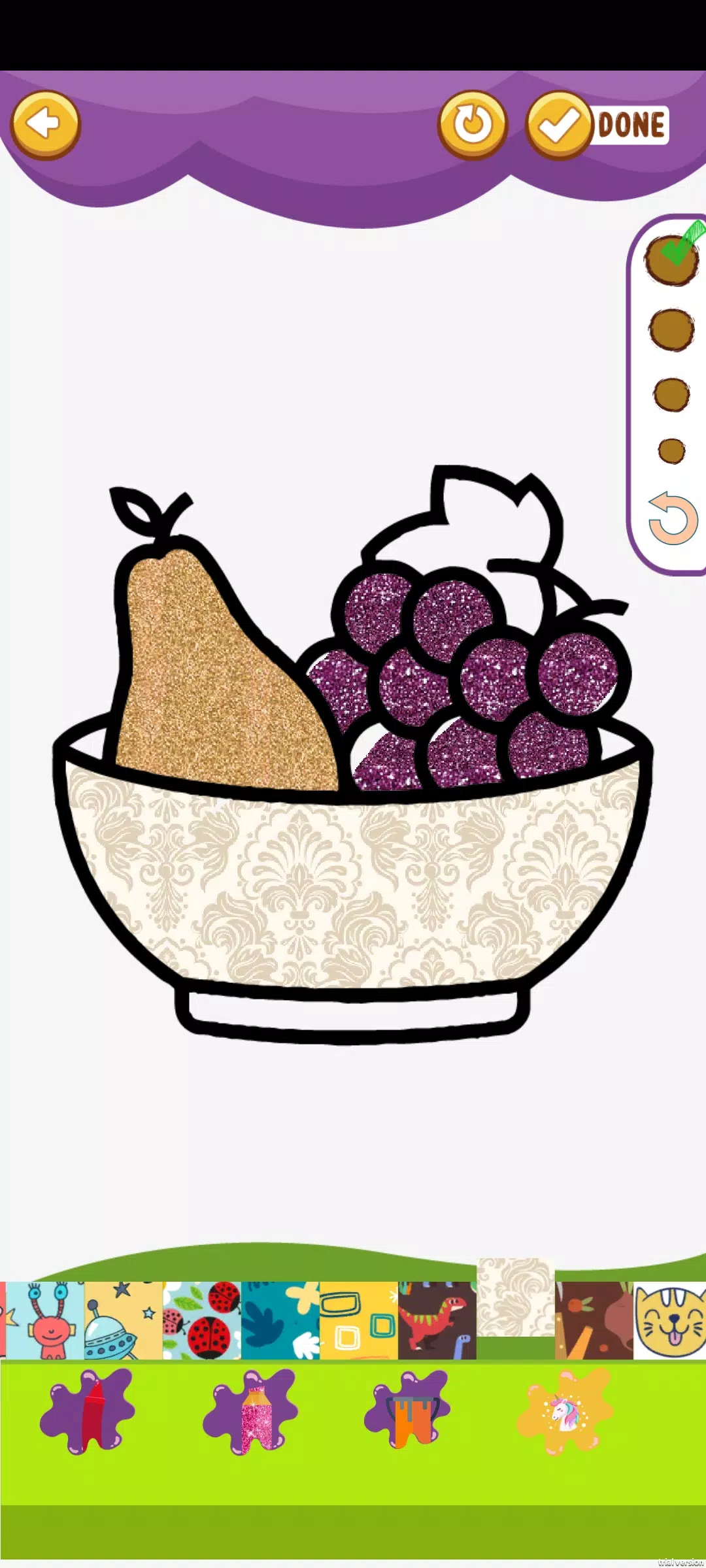Choose the yellow squares pattern
Screen dimensions: 706x1568
[359, 1320]
